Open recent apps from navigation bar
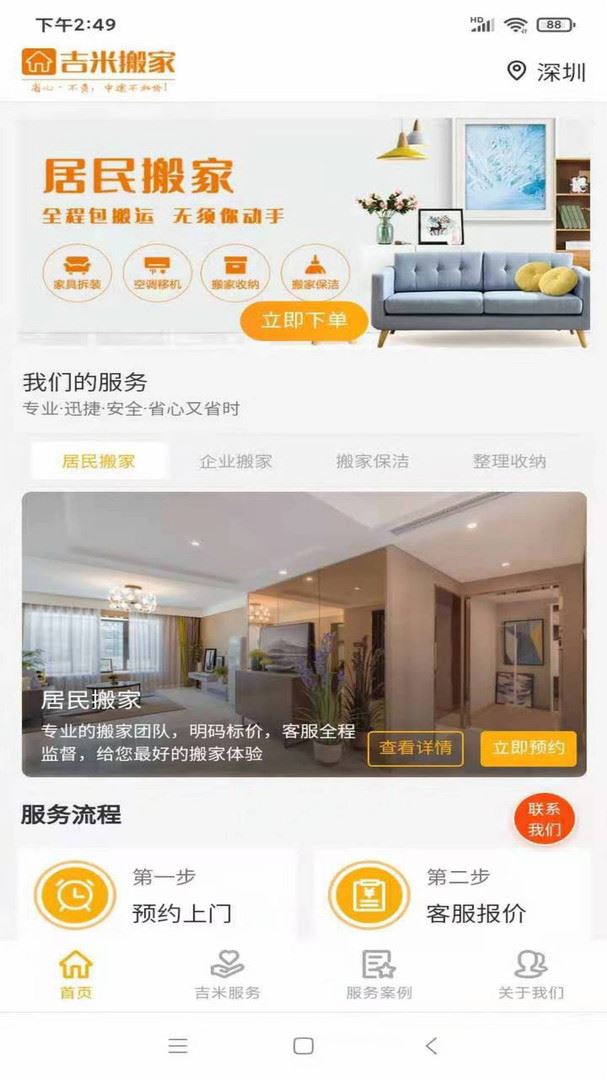607x1080 pixels. click(x=178, y=1046)
